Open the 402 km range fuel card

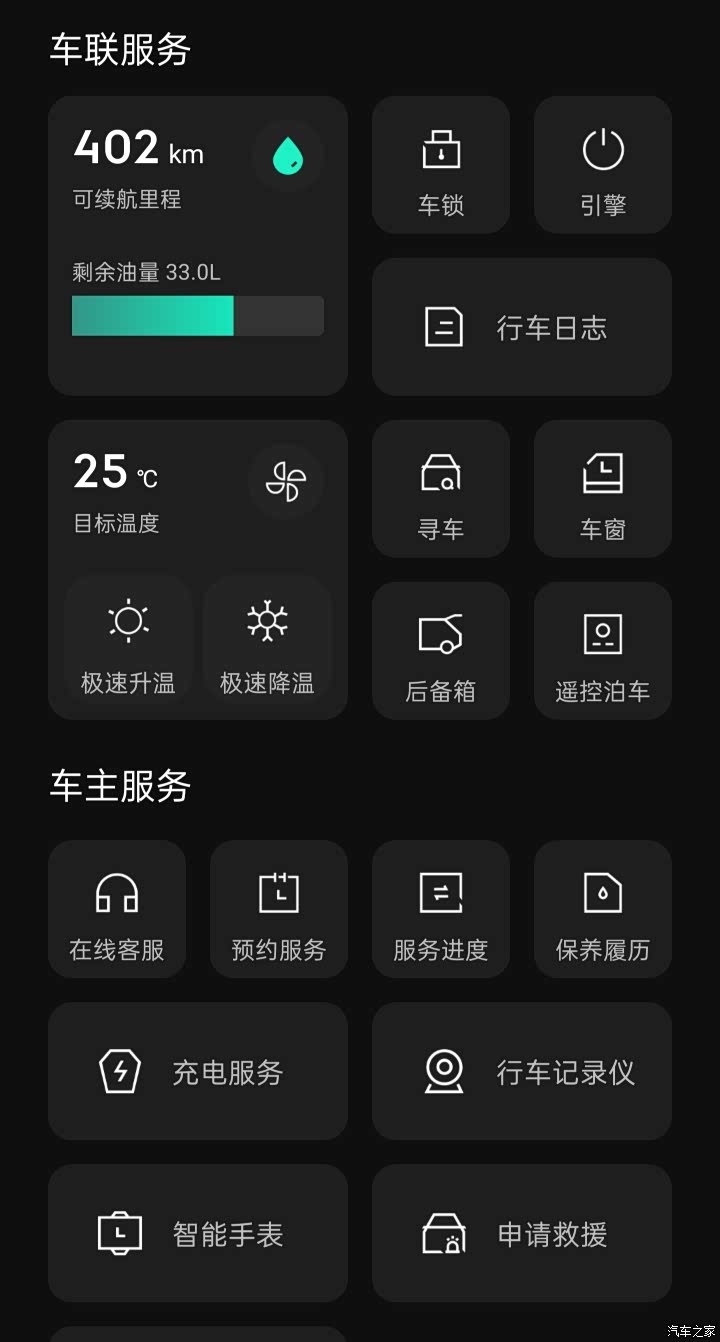click(198, 245)
